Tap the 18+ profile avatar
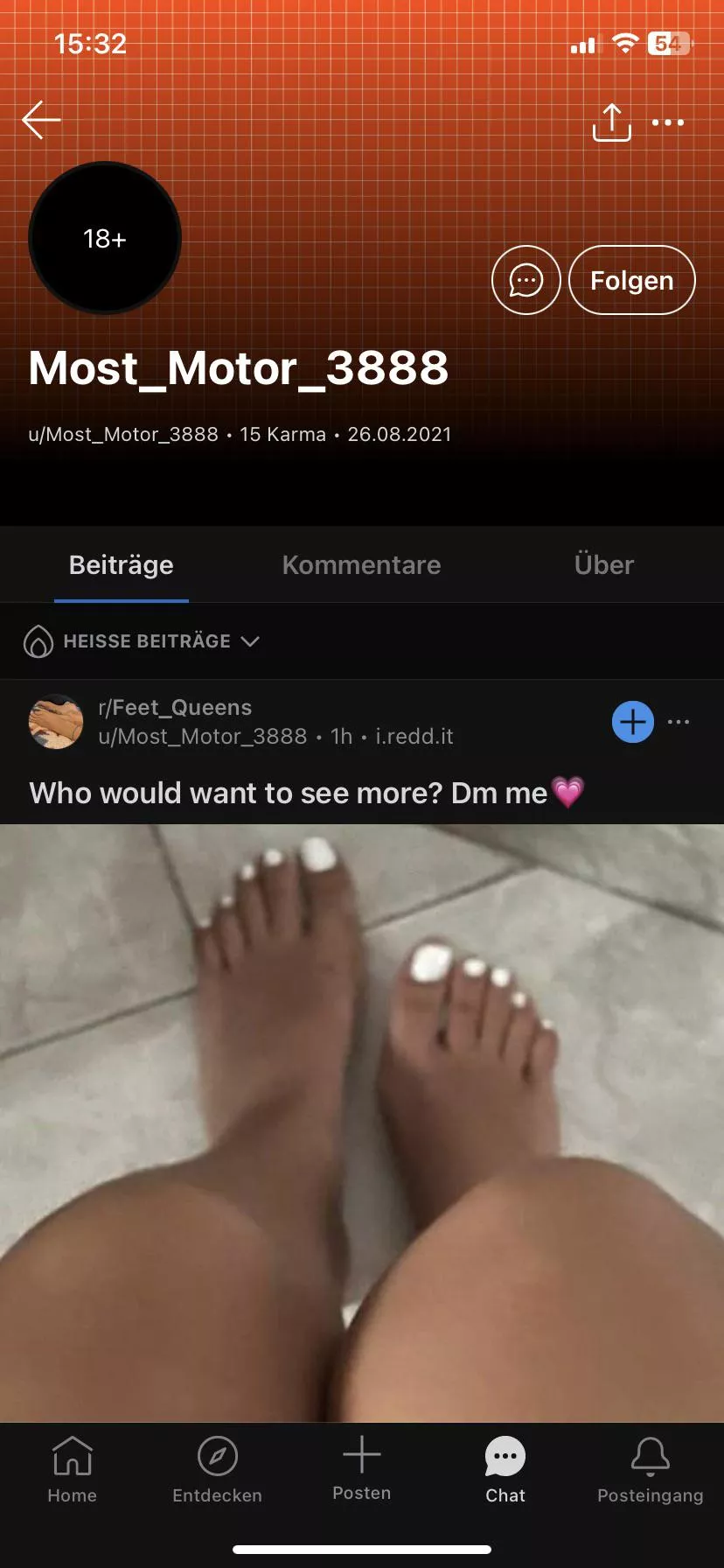The image size is (724, 1568). (105, 238)
